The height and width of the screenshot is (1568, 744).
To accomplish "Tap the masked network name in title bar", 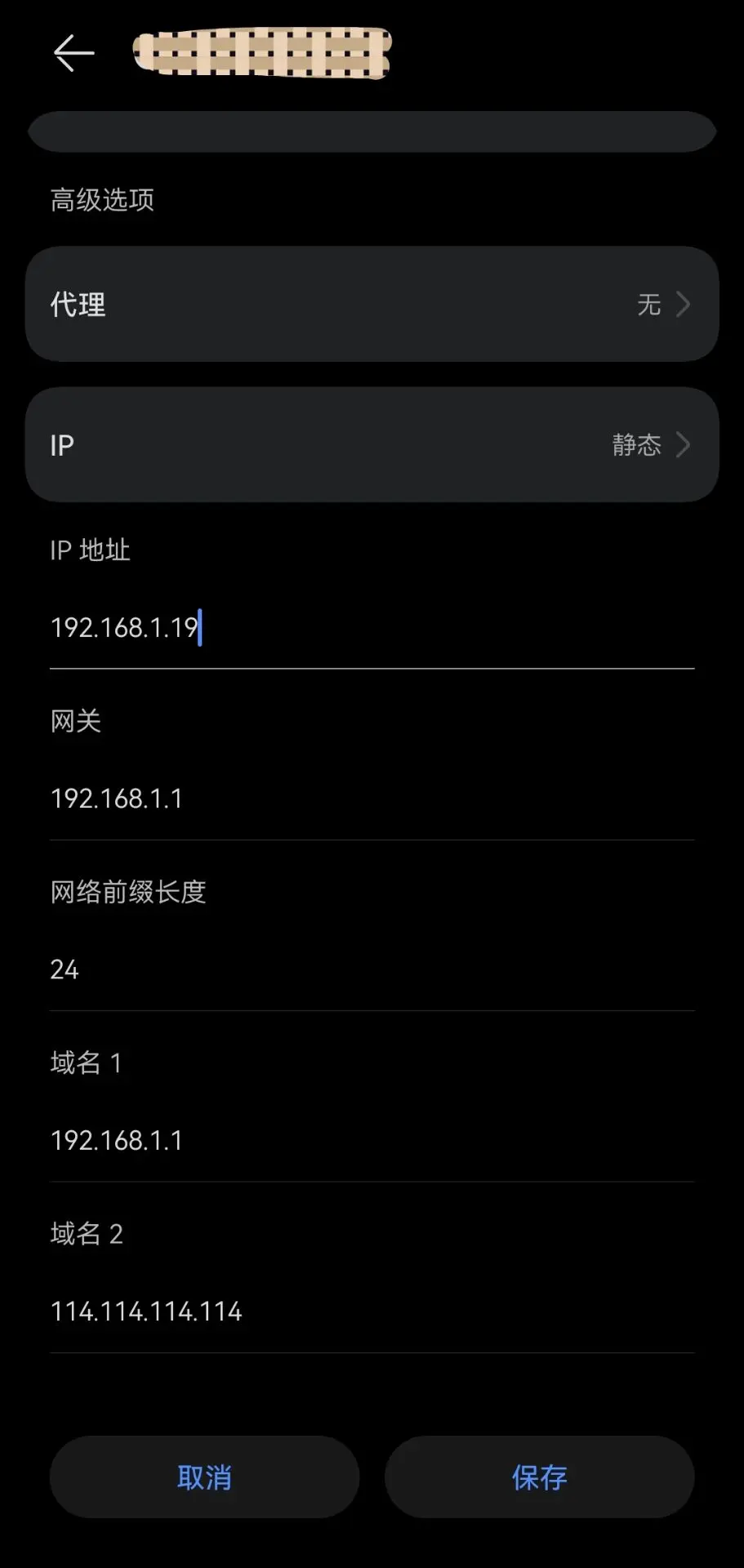I will point(261,52).
